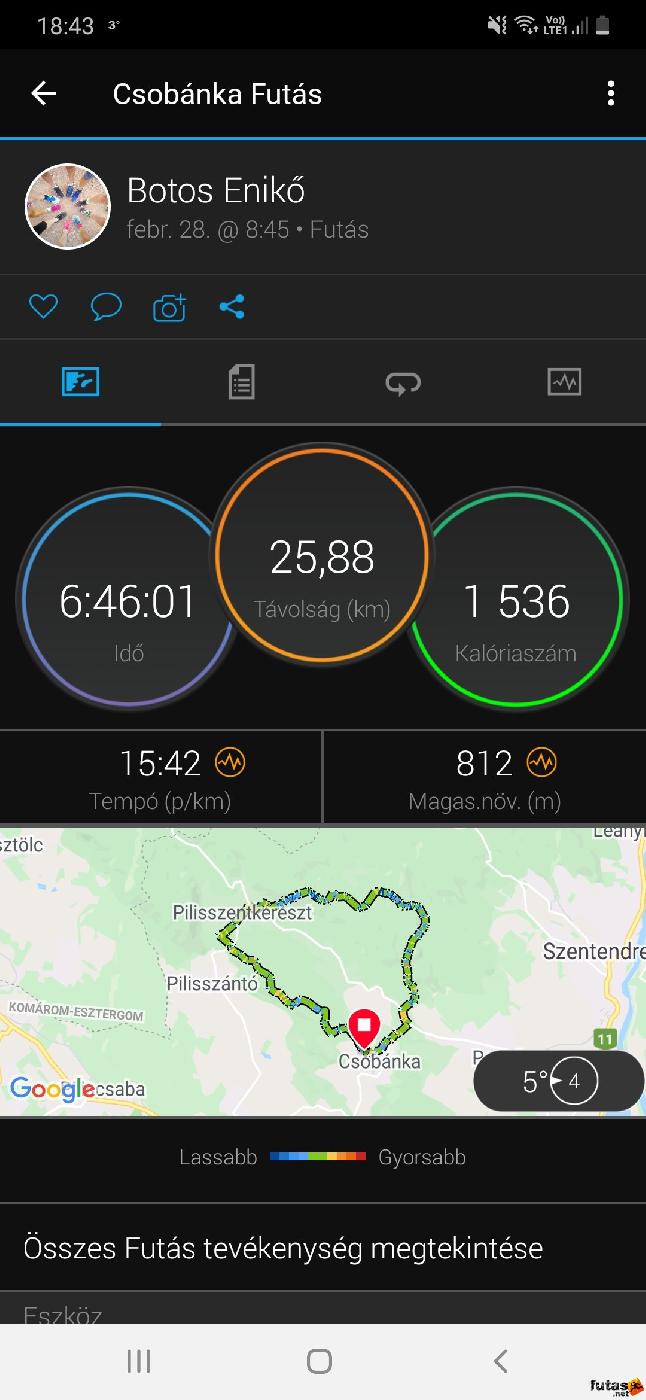
Task: Switch to the laps tab
Action: pyautogui.click(x=403, y=382)
